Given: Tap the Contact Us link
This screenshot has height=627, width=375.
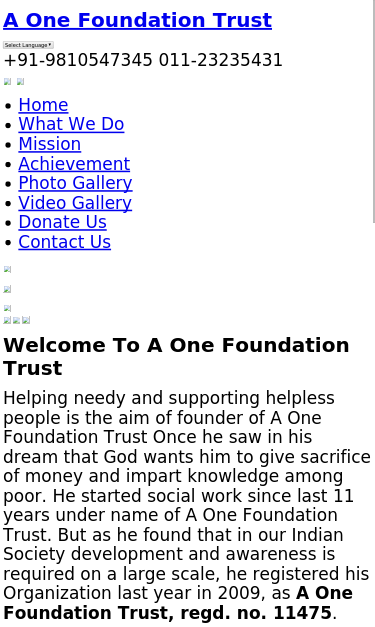Looking at the screenshot, I should [64, 242].
